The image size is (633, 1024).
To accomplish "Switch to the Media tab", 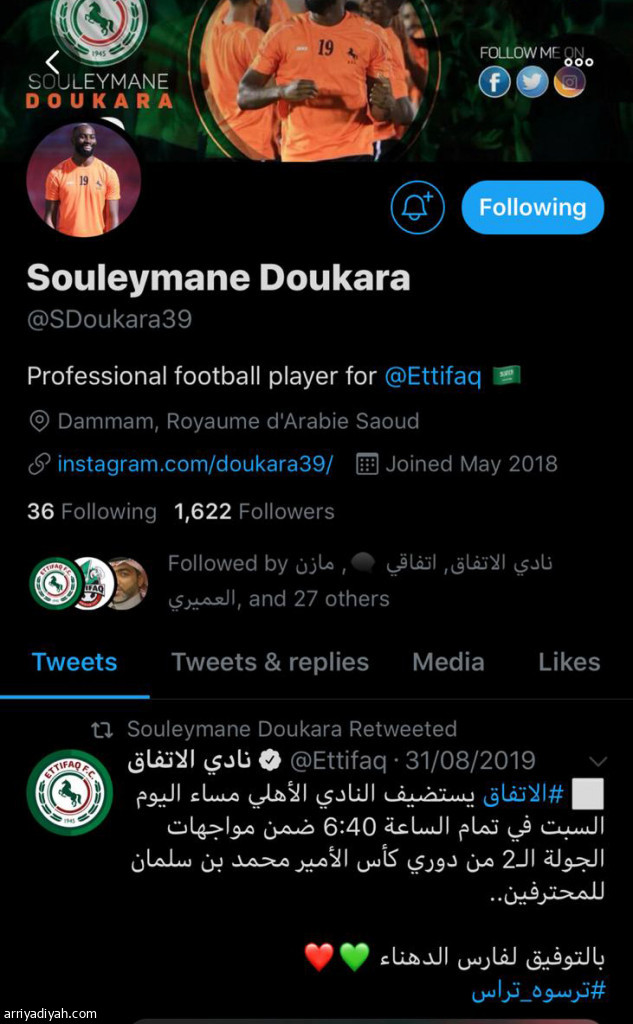I will click(x=448, y=662).
